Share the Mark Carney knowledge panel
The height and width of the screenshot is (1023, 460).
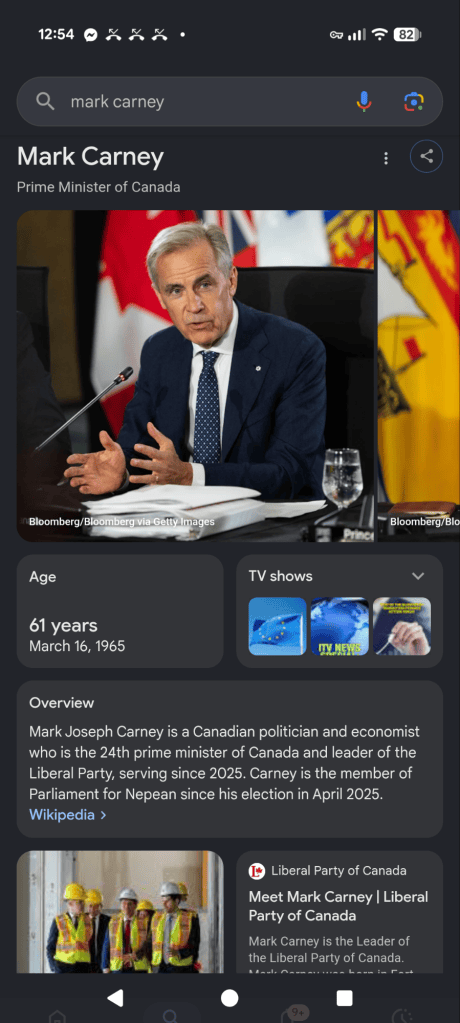pos(427,157)
